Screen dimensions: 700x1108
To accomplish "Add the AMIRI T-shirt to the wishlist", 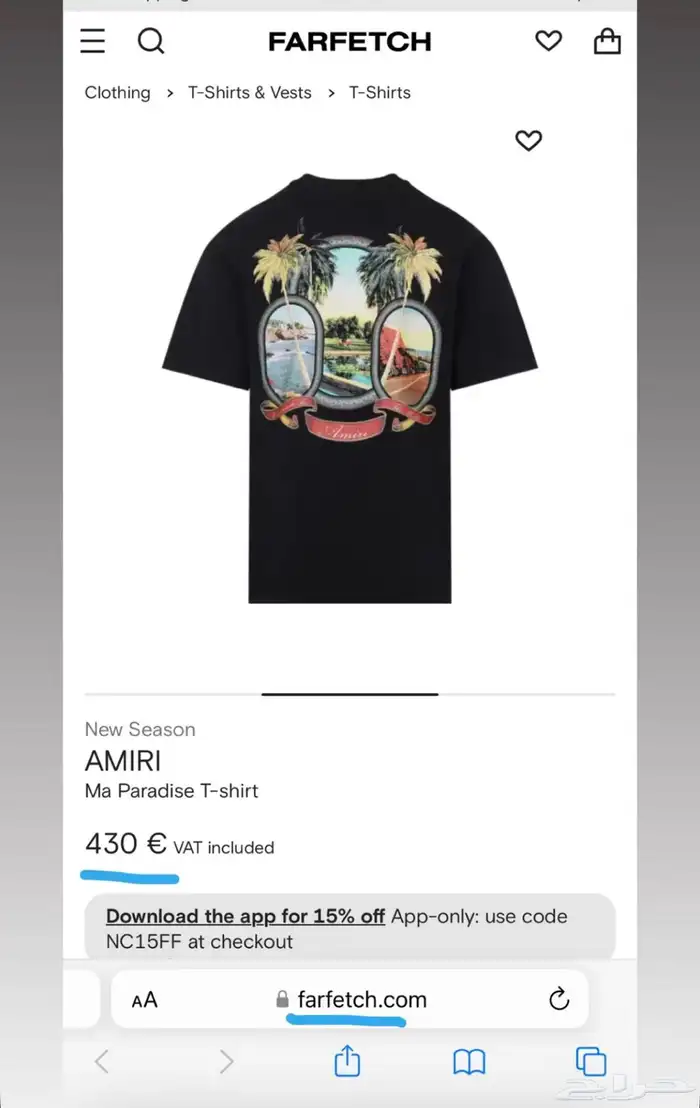I will [528, 141].
